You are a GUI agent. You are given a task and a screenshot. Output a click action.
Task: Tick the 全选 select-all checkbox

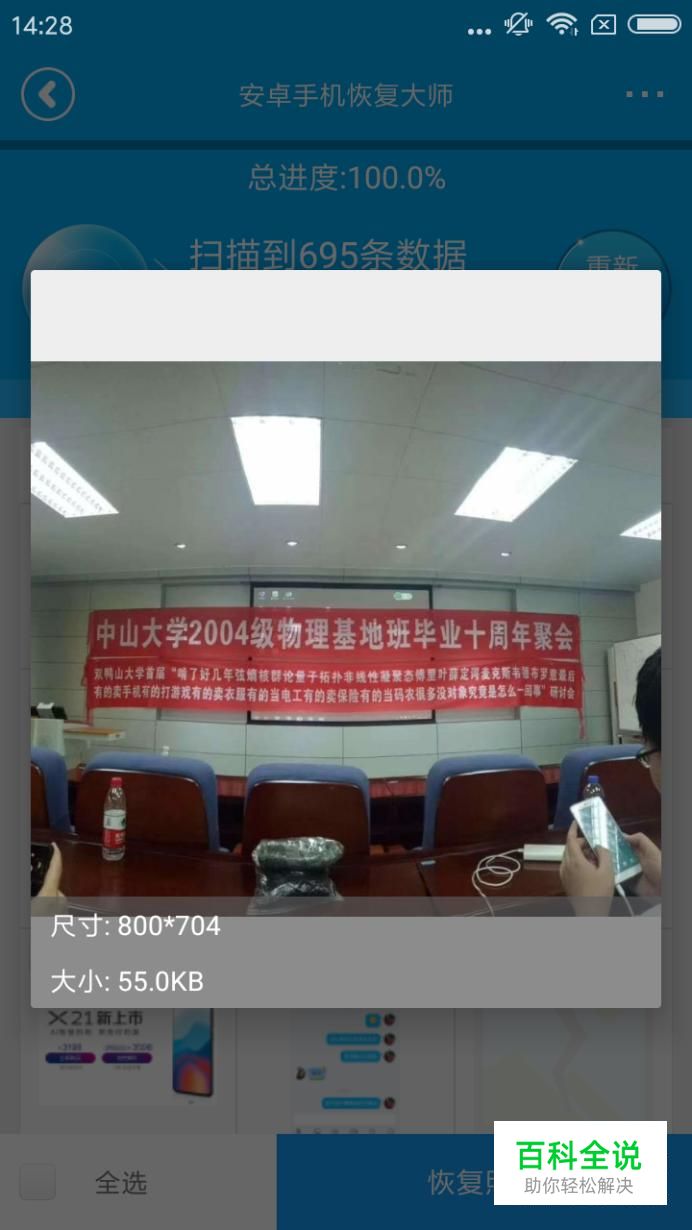[x=38, y=1183]
